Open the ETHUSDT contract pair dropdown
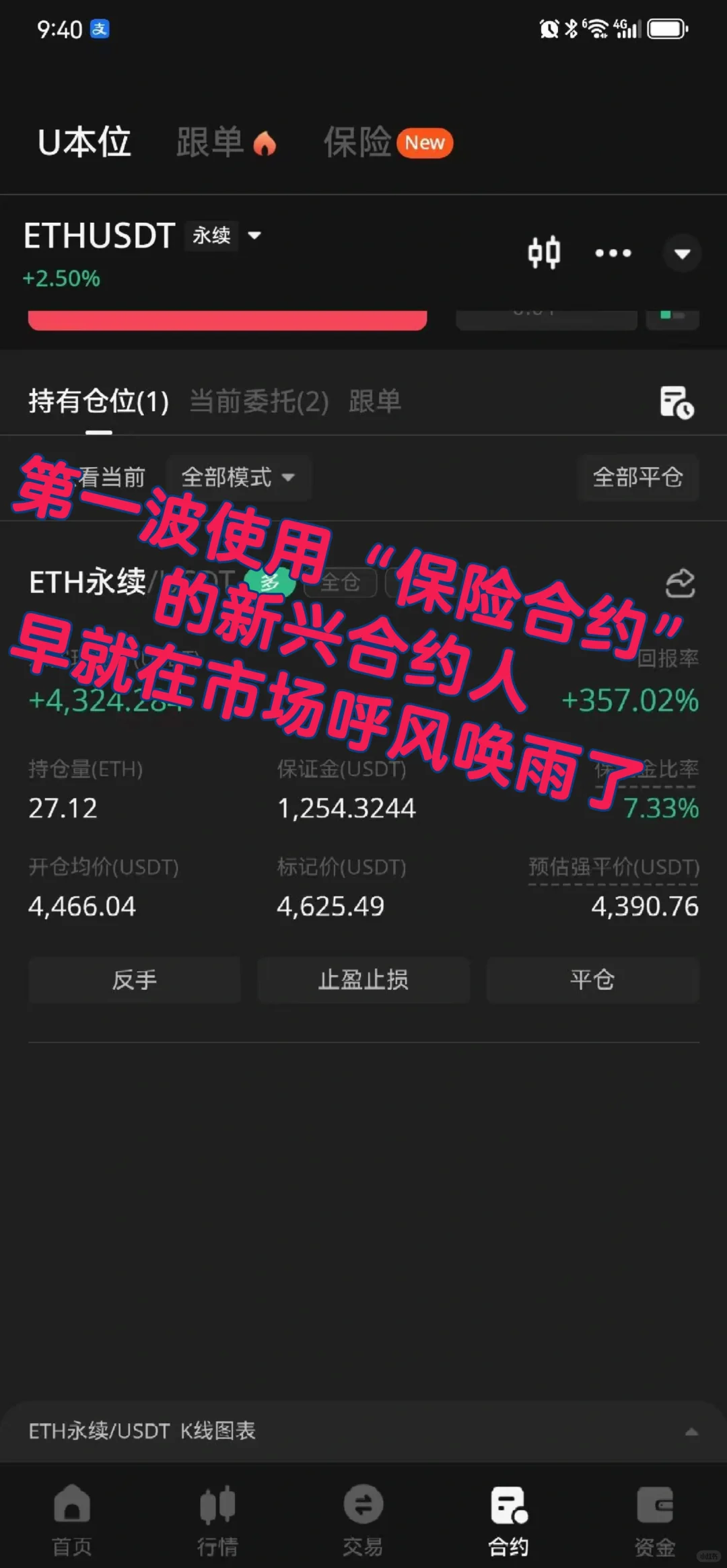This screenshot has height=1568, width=727. pos(254,236)
